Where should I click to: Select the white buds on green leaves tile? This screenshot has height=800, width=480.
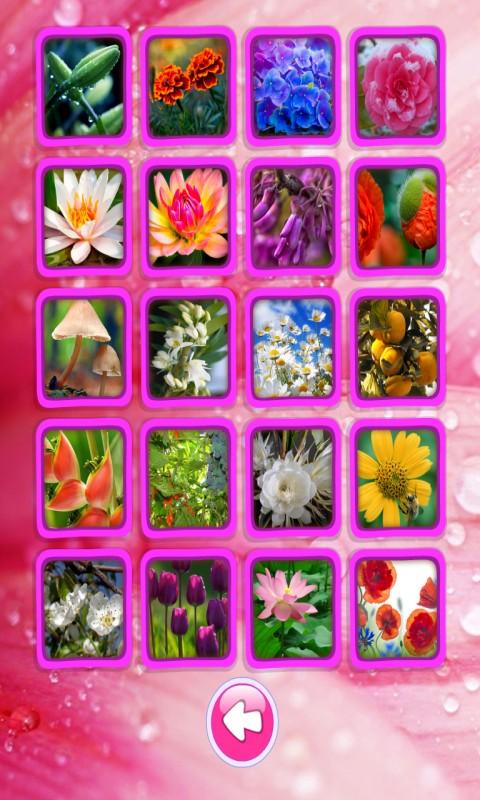pyautogui.click(x=188, y=348)
